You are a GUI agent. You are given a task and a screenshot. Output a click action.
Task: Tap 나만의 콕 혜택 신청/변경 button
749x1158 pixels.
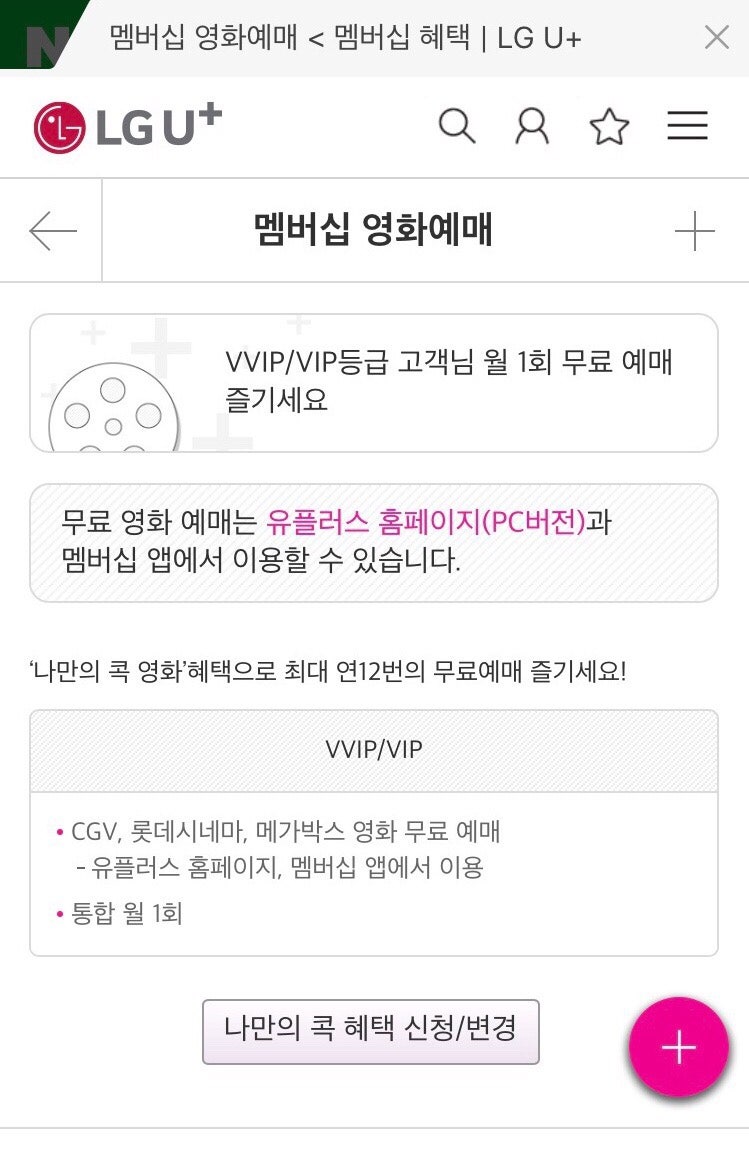[371, 1030]
